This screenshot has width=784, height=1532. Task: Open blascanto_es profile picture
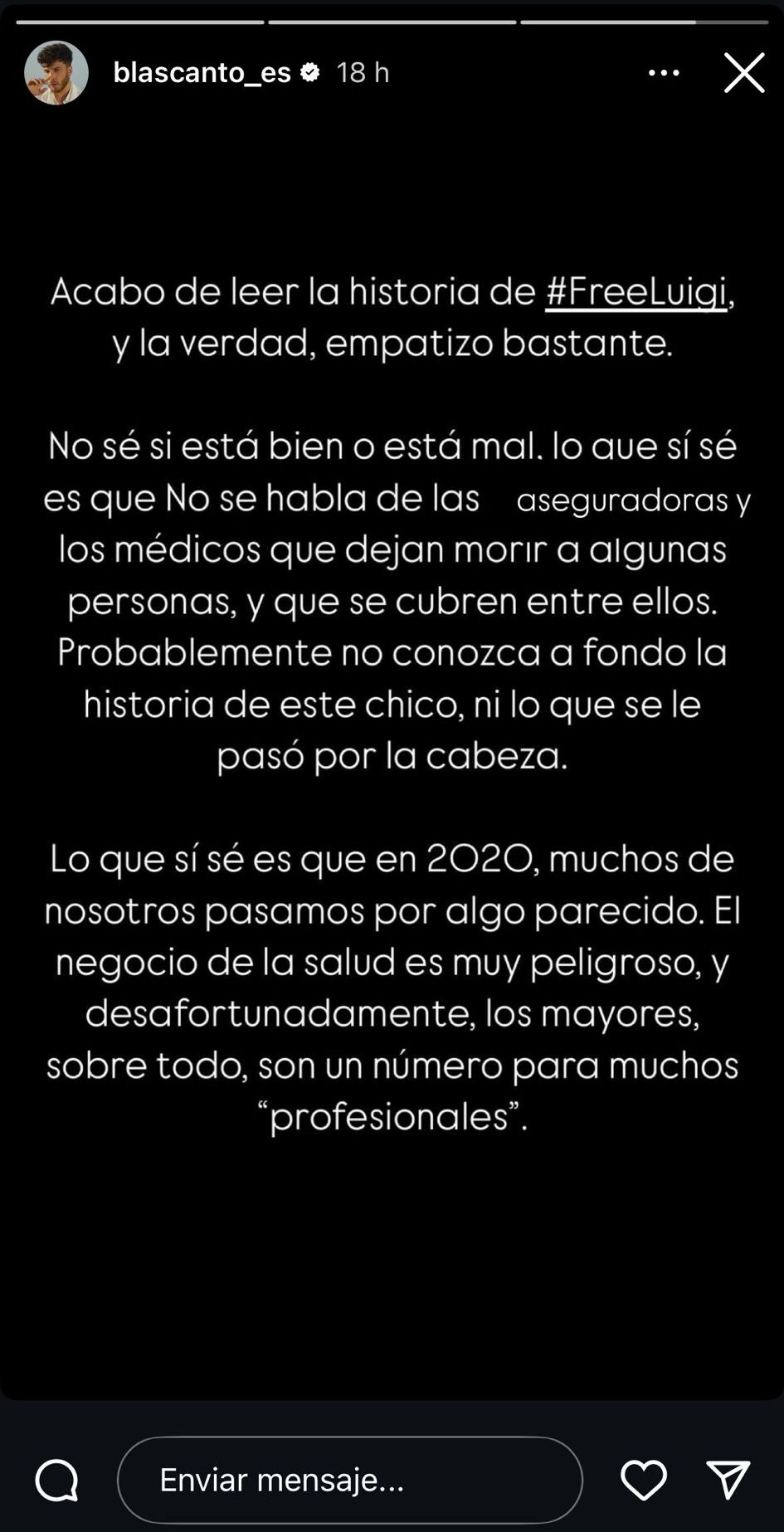point(56,73)
